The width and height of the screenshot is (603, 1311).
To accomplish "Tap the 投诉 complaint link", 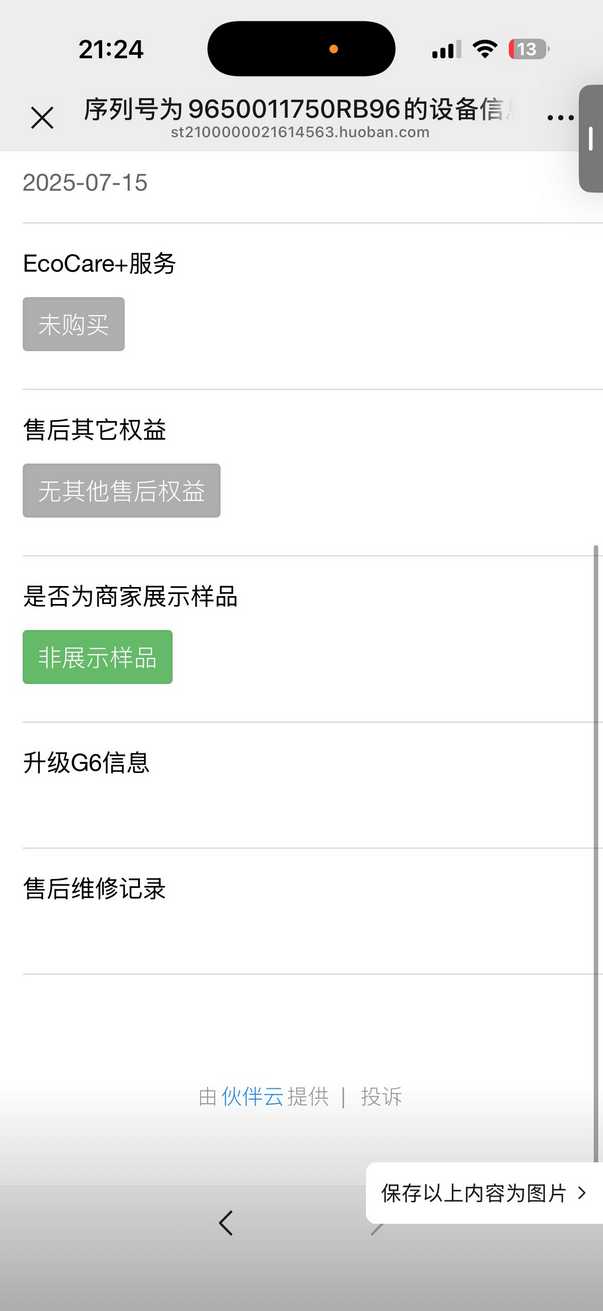I will pos(381,1096).
